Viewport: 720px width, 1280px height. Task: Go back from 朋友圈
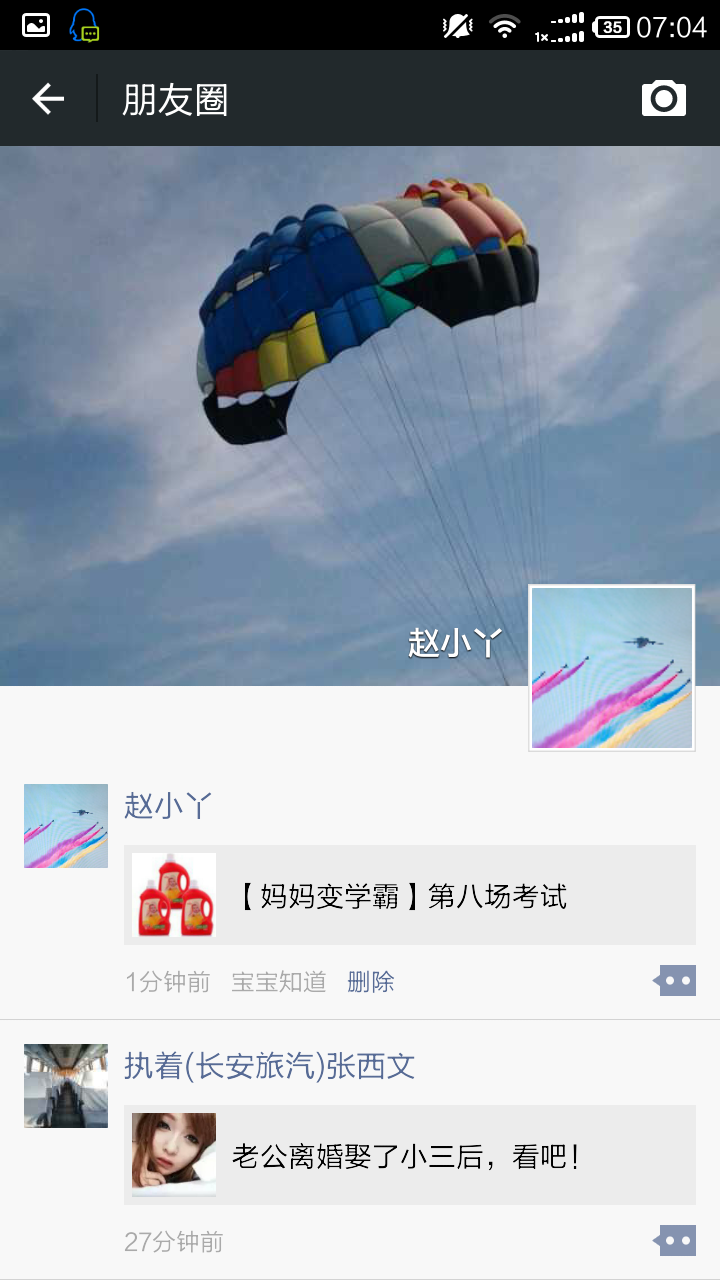tap(48, 99)
